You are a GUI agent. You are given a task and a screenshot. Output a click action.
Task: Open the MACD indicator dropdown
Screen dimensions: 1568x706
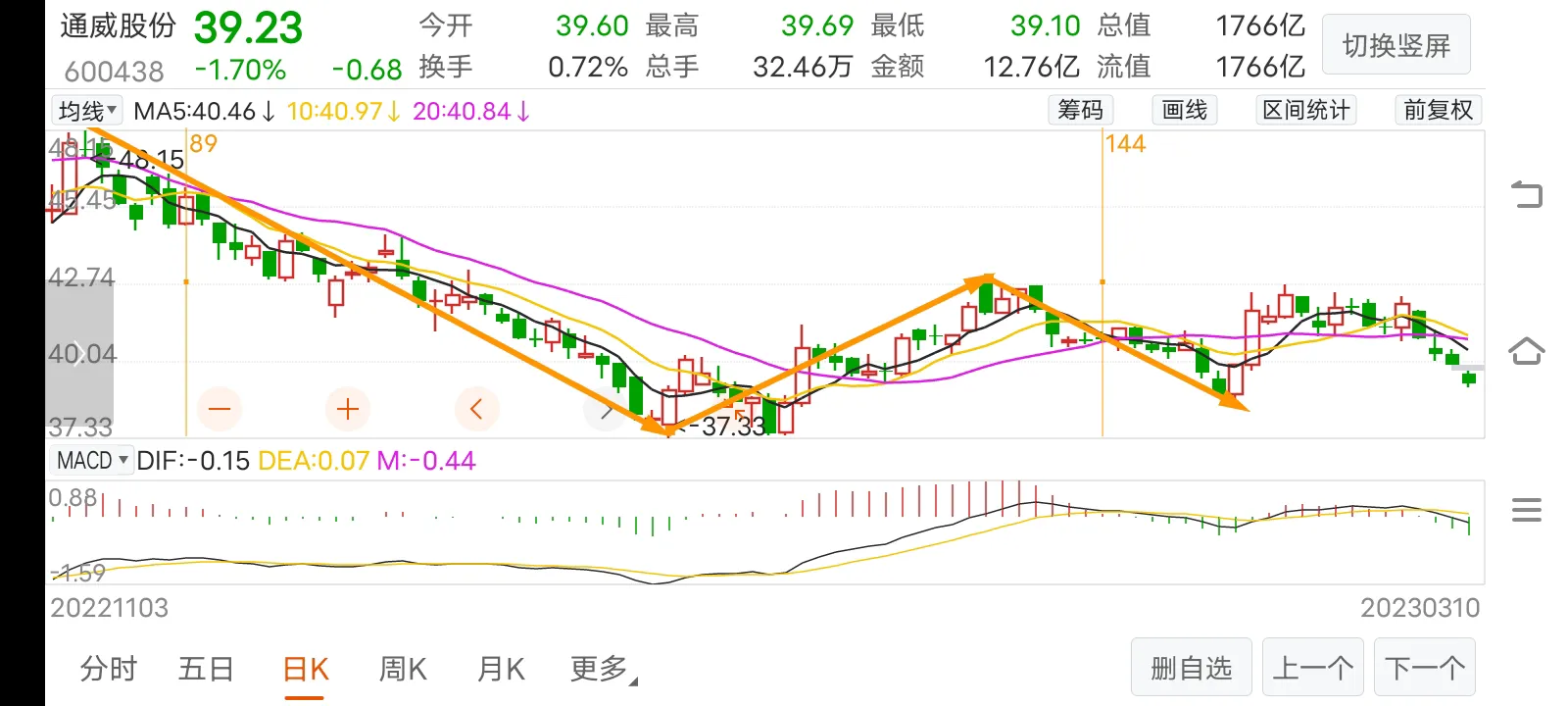click(x=93, y=460)
